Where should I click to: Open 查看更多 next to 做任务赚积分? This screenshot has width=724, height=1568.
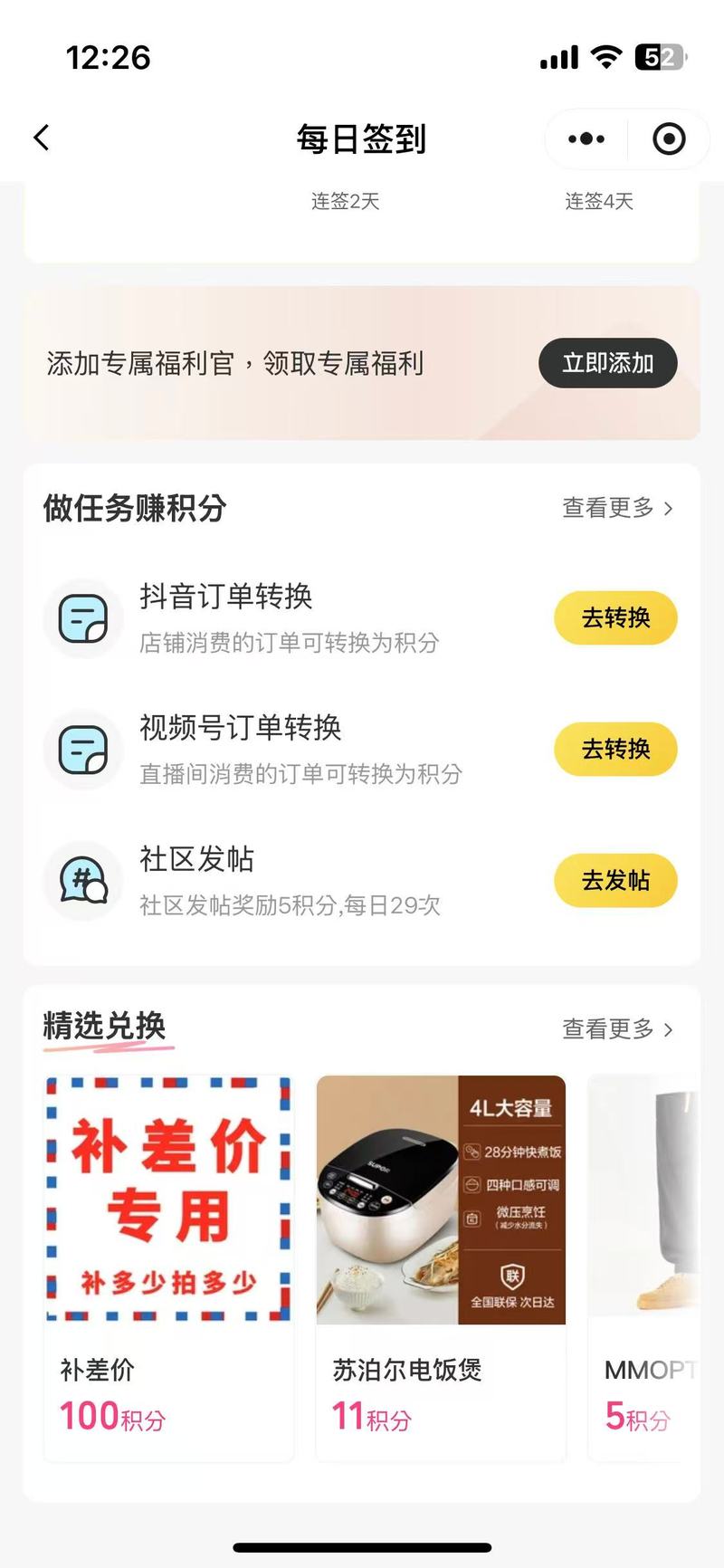(x=618, y=508)
